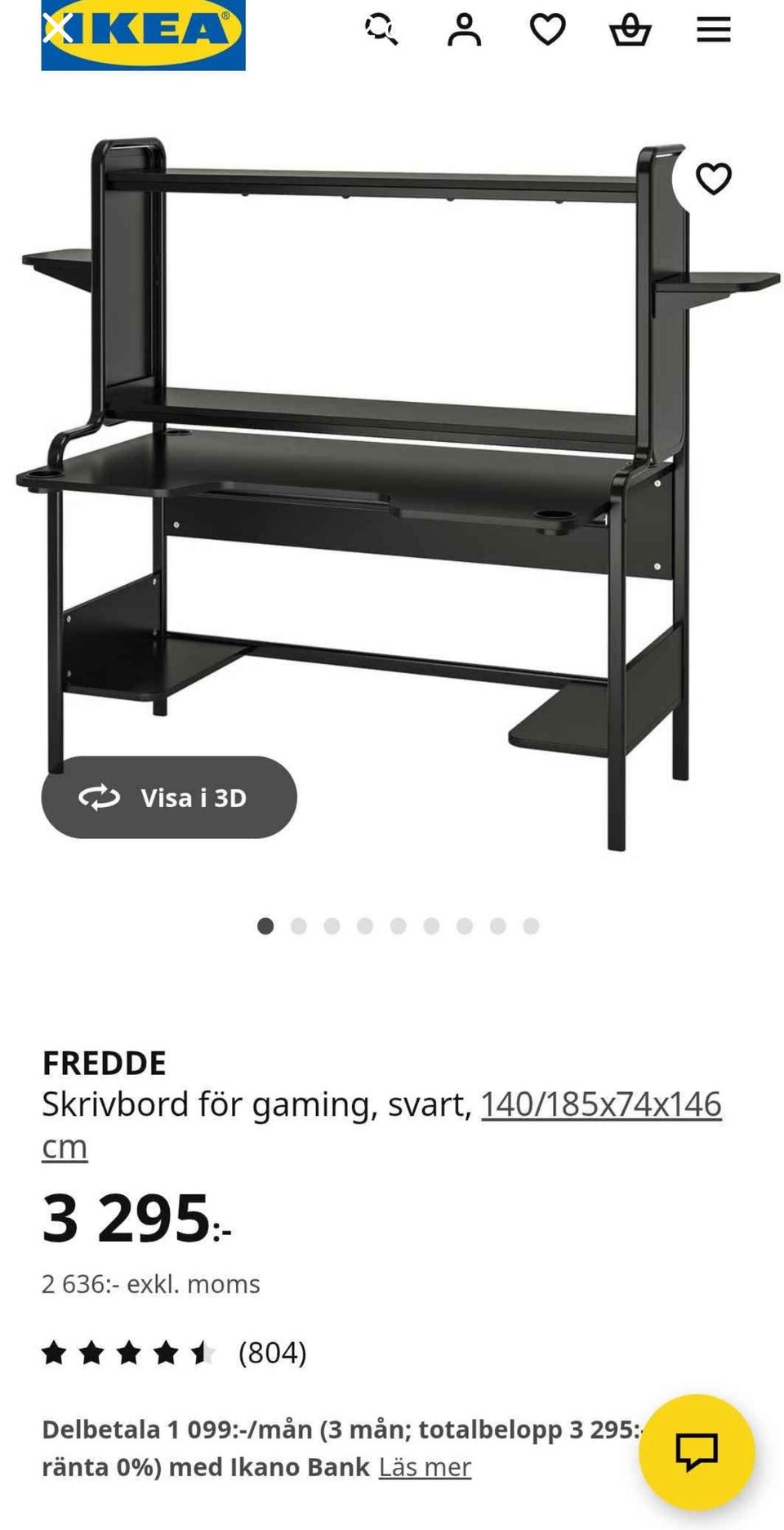
Task: Open the user account profile icon
Action: 464,30
